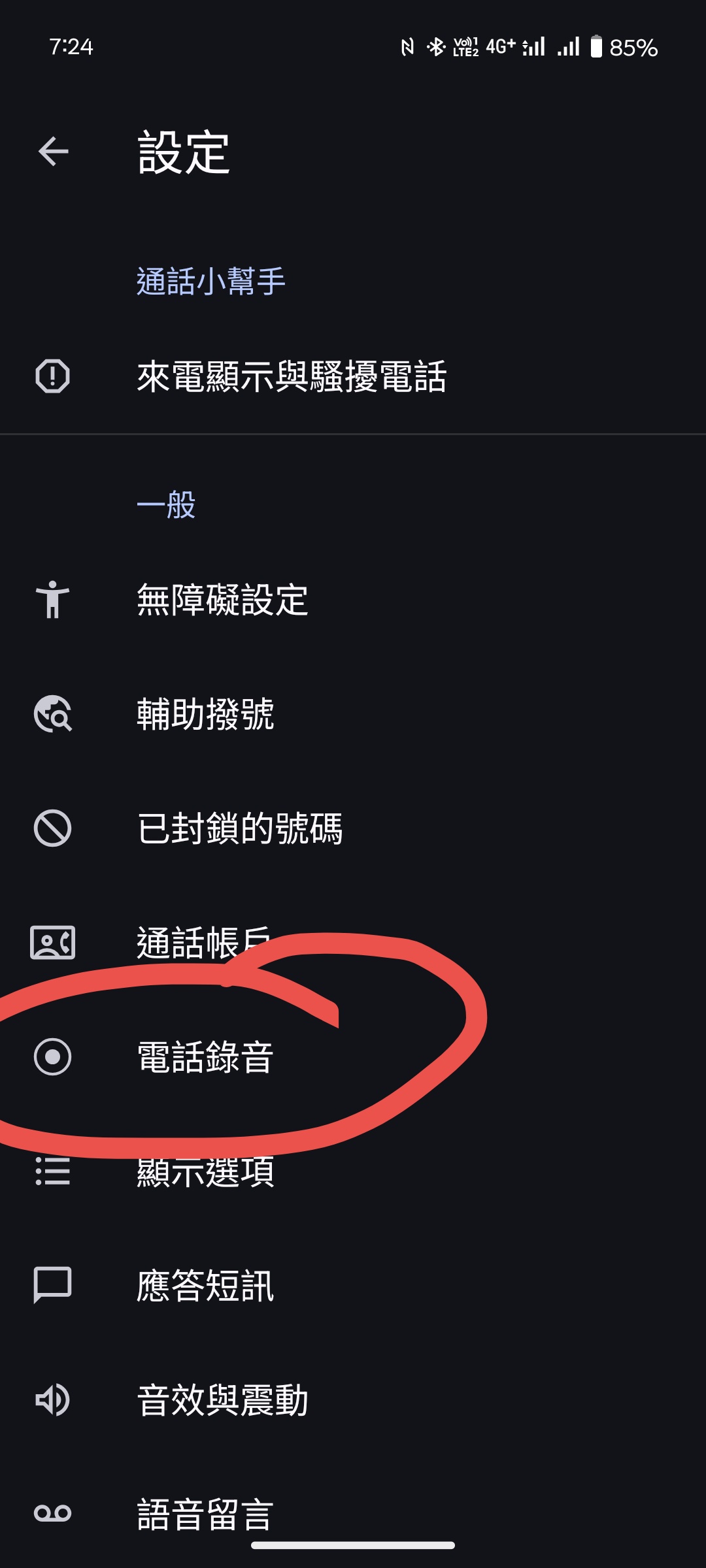The width and height of the screenshot is (706, 1568).
Task: Open 已封鎖的號碼 list
Action: tap(239, 828)
